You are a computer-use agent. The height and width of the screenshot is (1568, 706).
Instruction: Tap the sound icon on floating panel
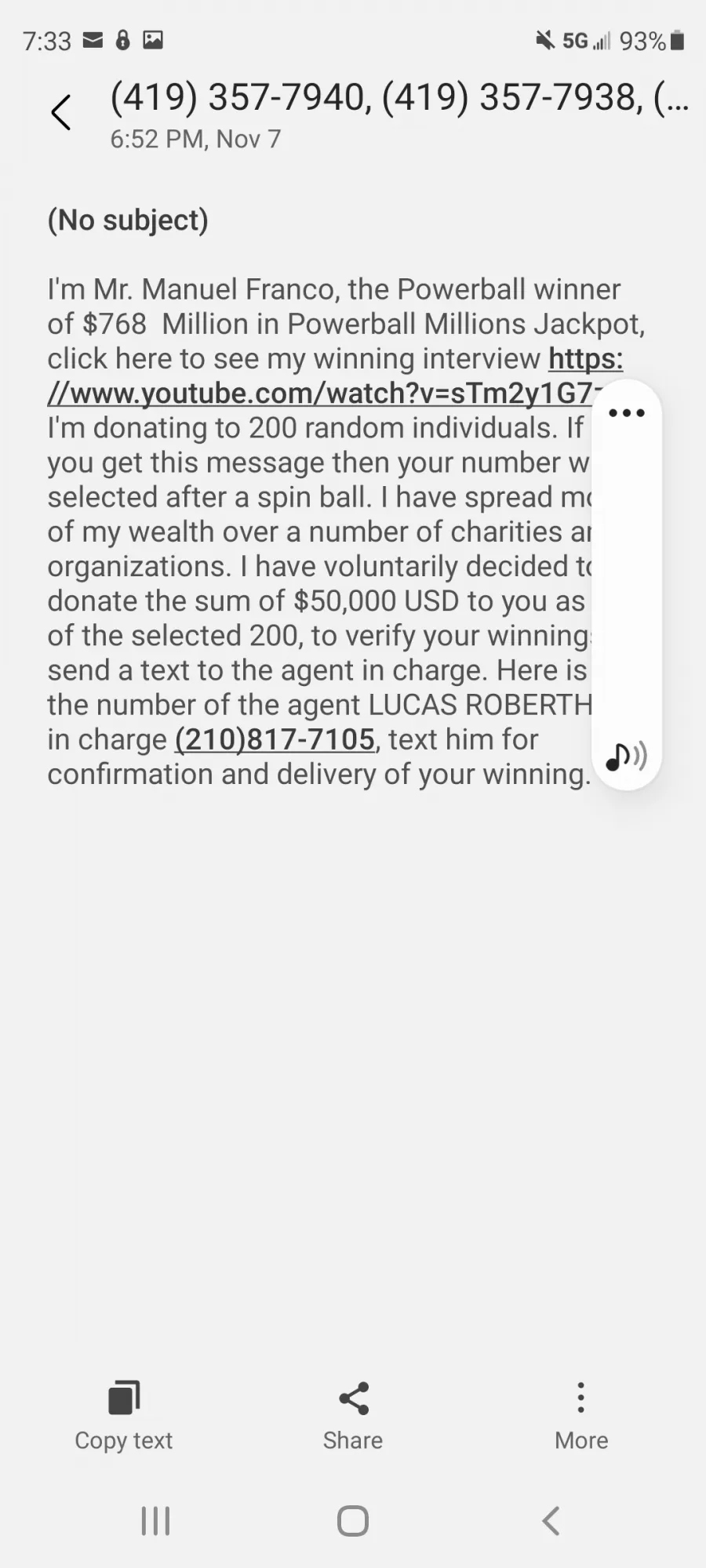pyautogui.click(x=626, y=757)
